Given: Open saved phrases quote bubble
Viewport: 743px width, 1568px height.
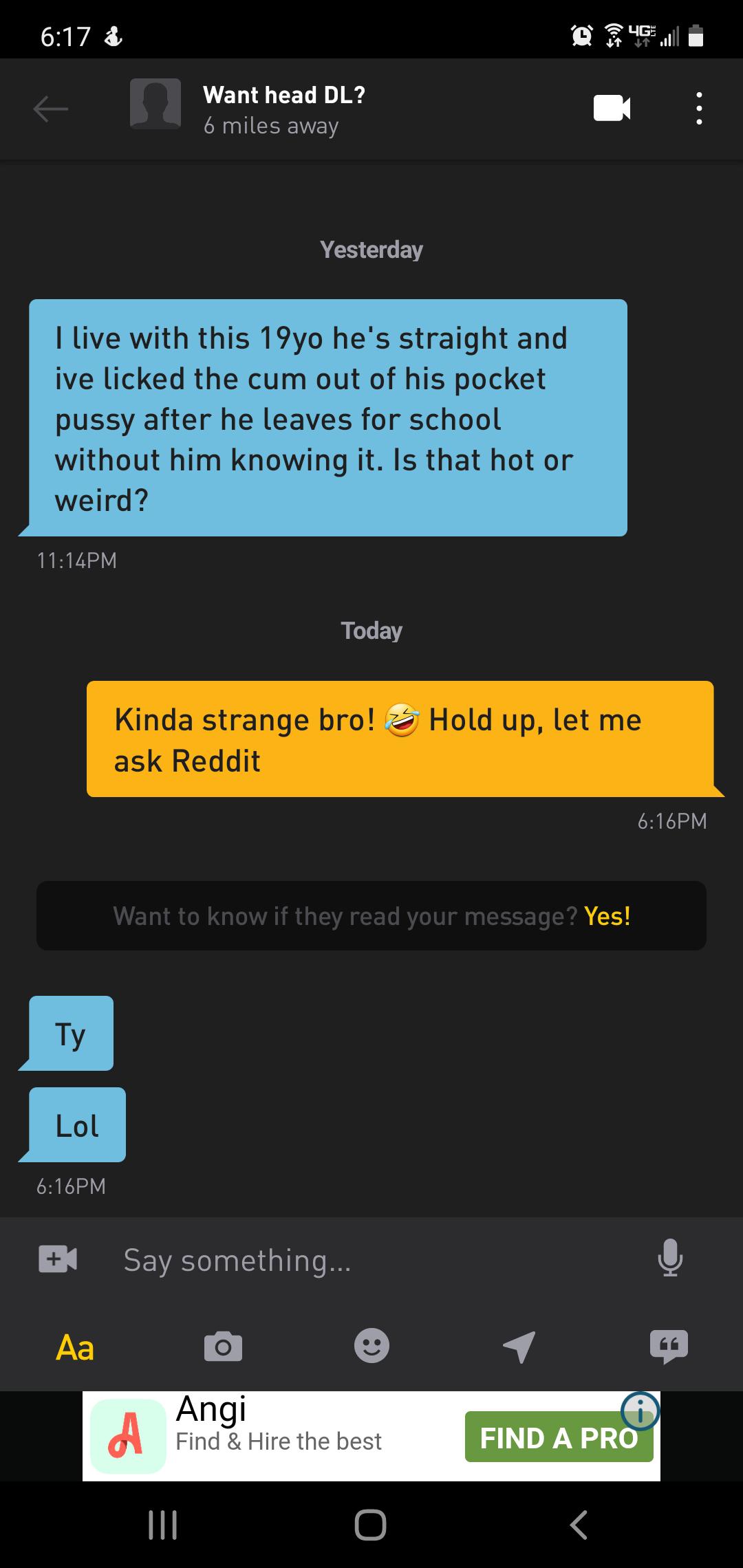Looking at the screenshot, I should click(x=669, y=1346).
